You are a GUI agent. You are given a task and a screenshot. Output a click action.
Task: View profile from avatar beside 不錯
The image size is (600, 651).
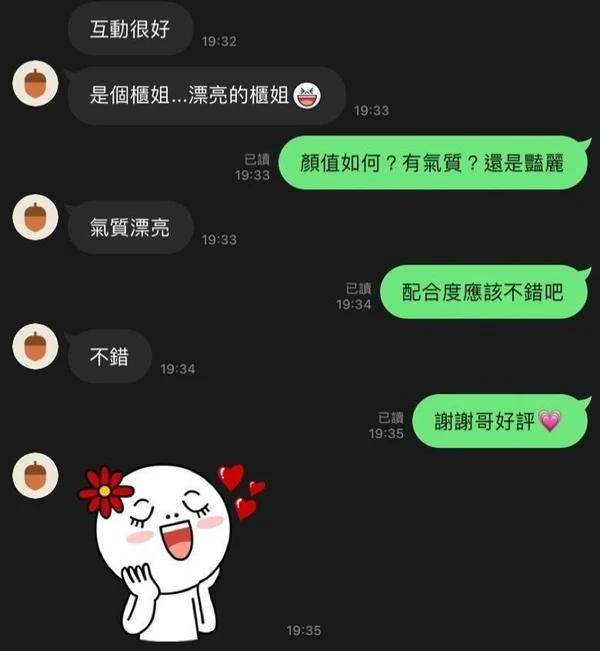tap(35, 347)
